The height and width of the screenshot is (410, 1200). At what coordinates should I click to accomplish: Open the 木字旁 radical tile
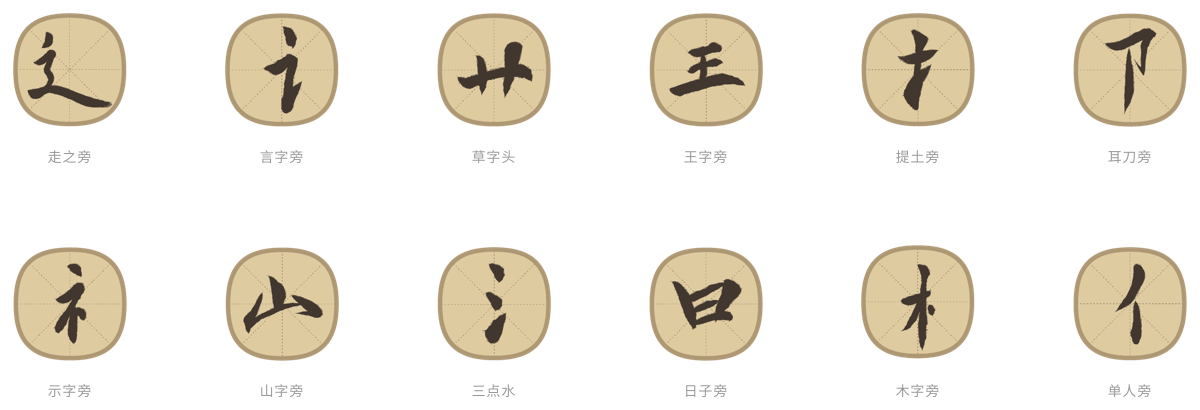917,302
